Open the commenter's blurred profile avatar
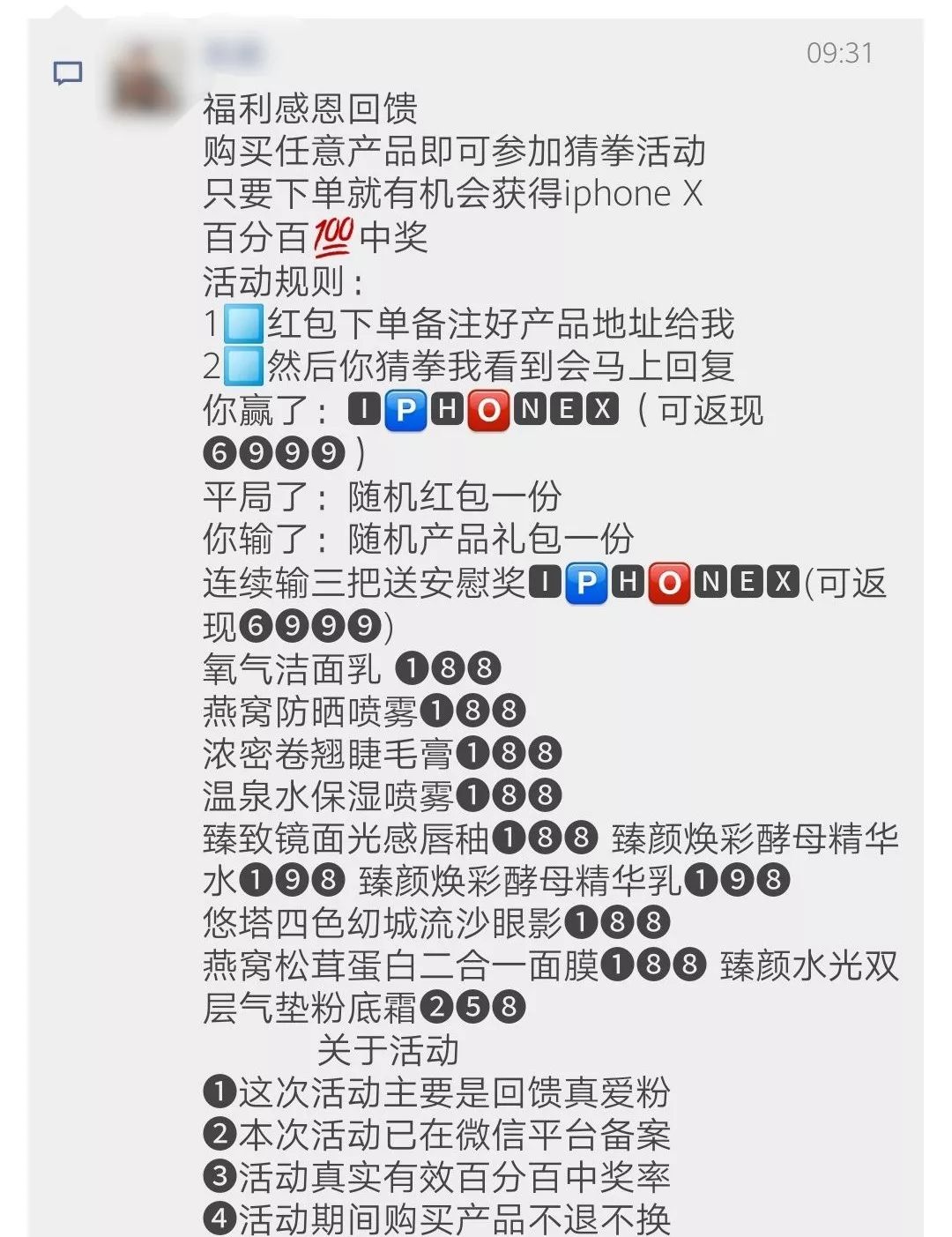Screen dimensions: 952x1237 point(146,79)
